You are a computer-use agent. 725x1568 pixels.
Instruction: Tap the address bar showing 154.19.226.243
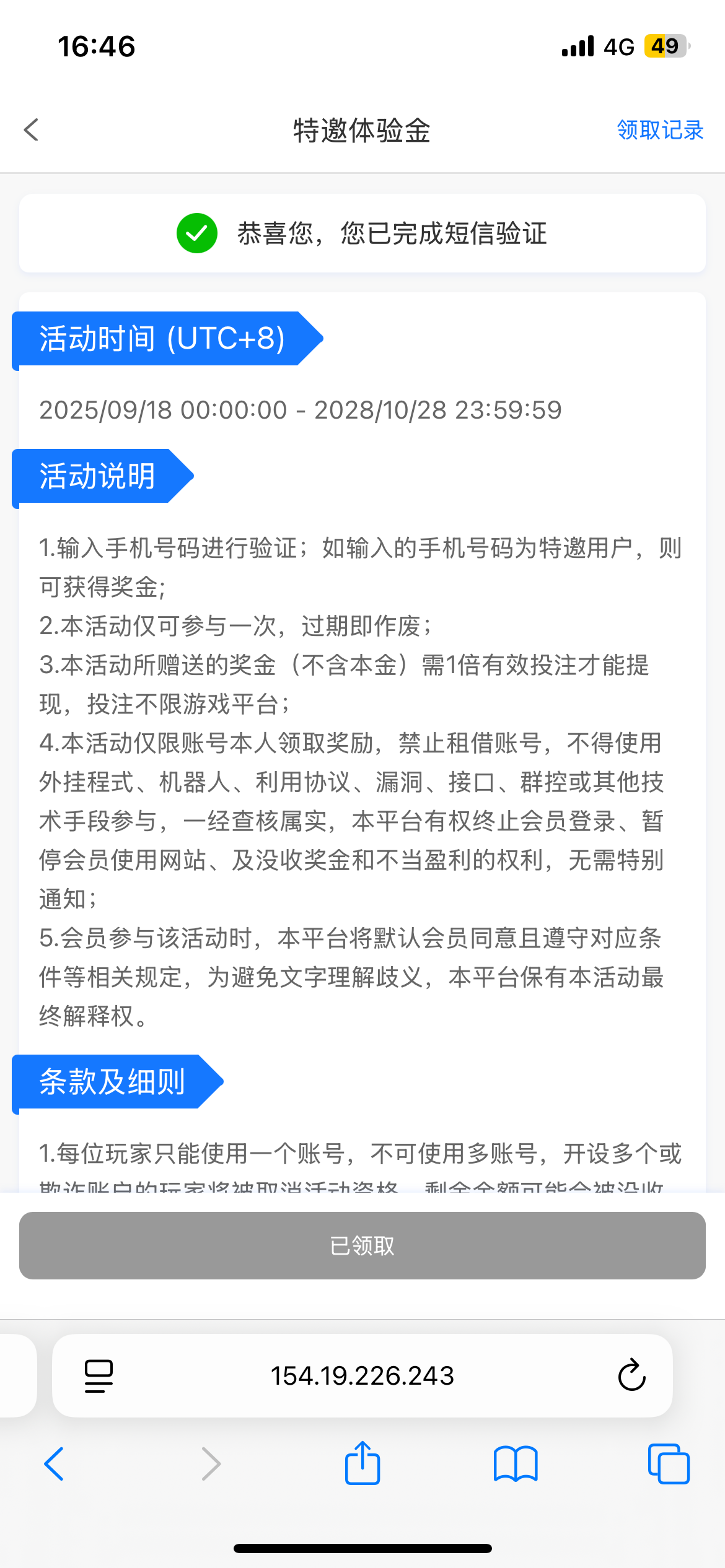click(x=362, y=1375)
